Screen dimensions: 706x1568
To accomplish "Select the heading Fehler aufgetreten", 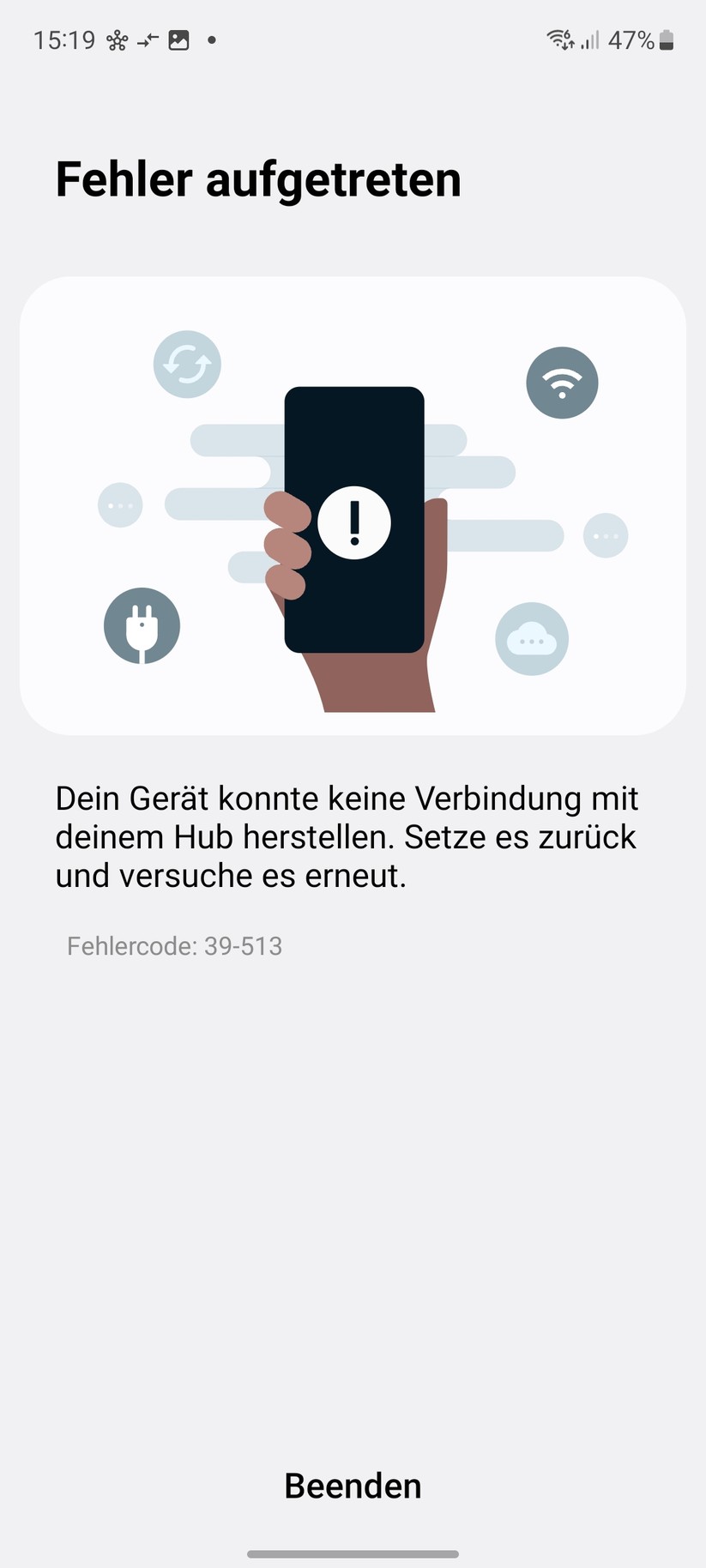I will click(x=257, y=178).
